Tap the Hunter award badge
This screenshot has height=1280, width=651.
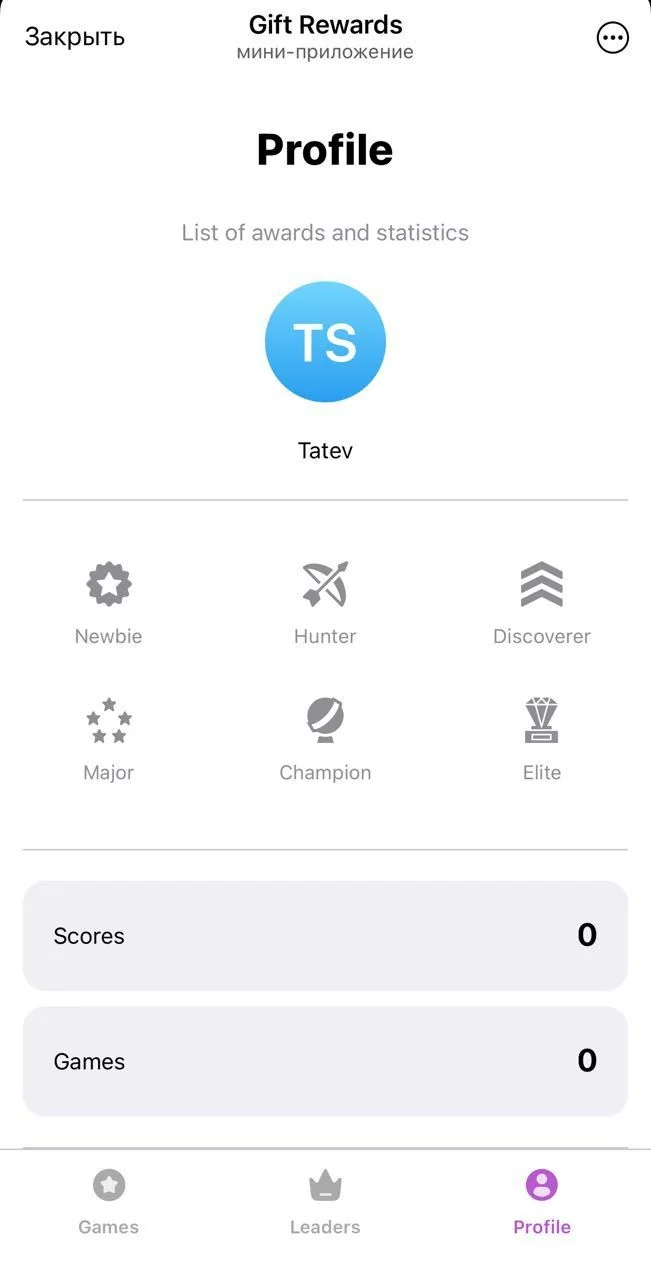[x=325, y=603]
